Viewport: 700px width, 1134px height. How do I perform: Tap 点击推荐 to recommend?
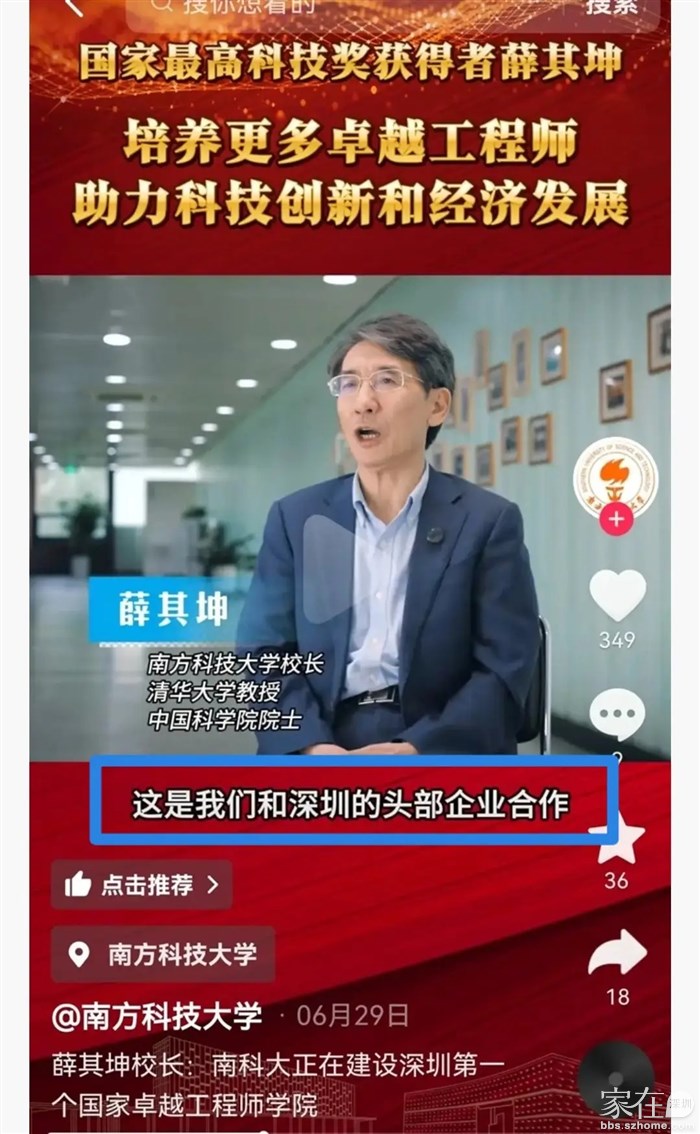(x=142, y=884)
